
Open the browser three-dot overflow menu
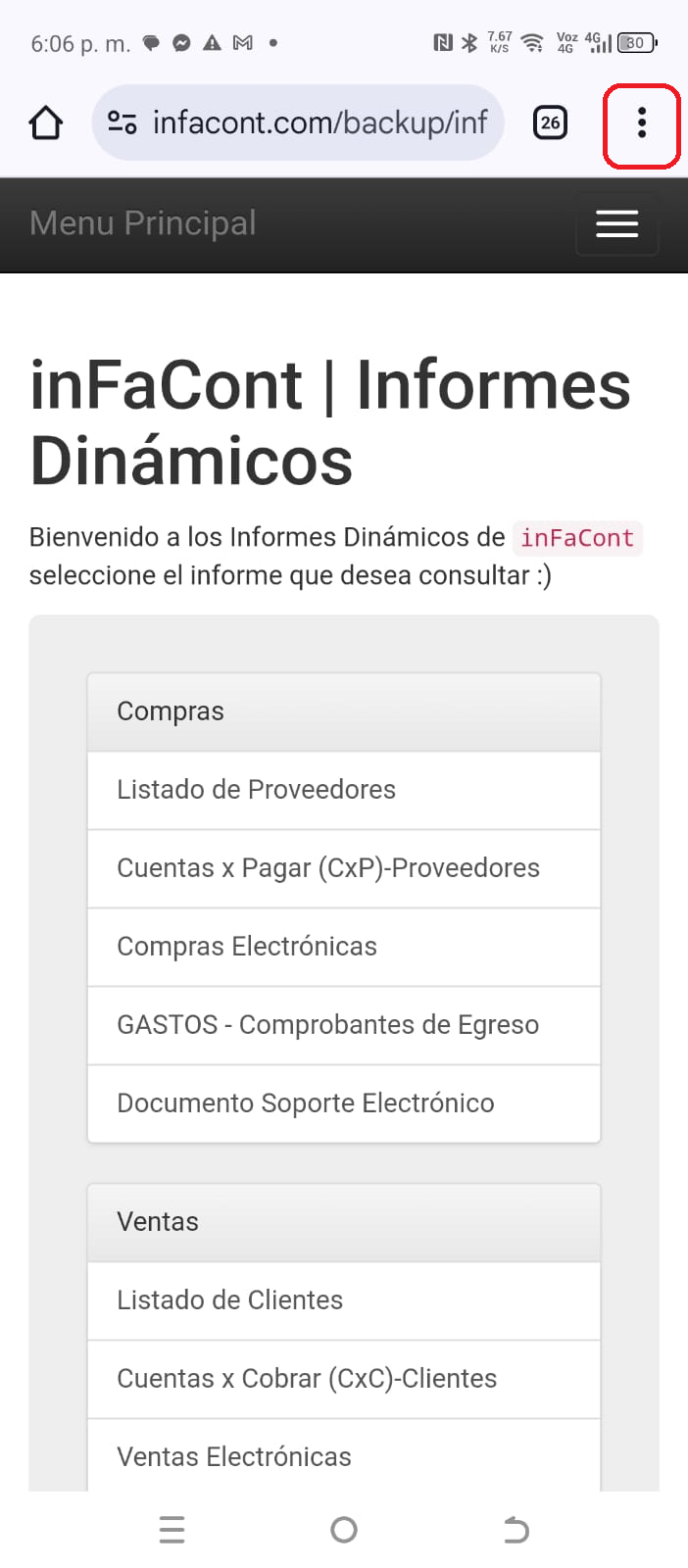641,123
